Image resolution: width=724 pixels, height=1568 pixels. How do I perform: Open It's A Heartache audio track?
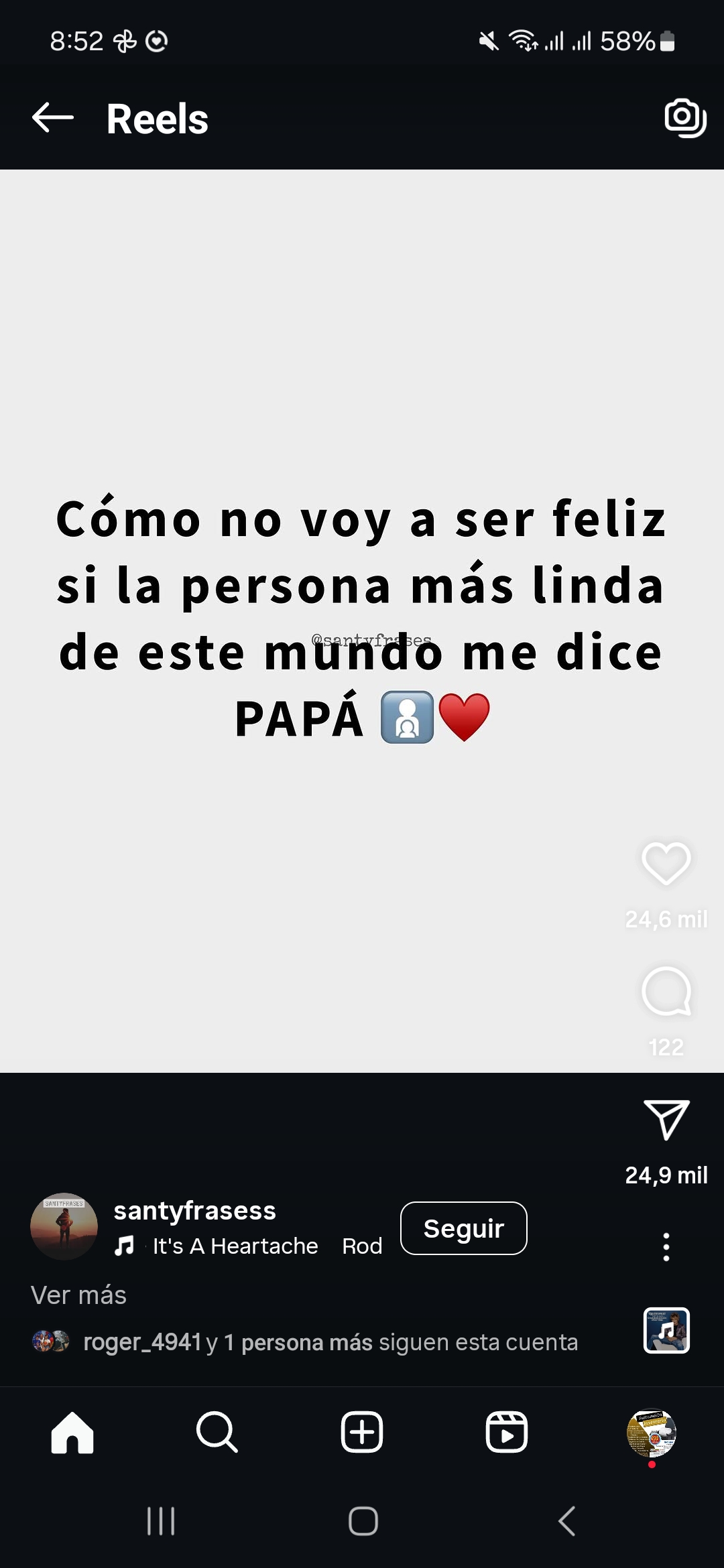[235, 1246]
